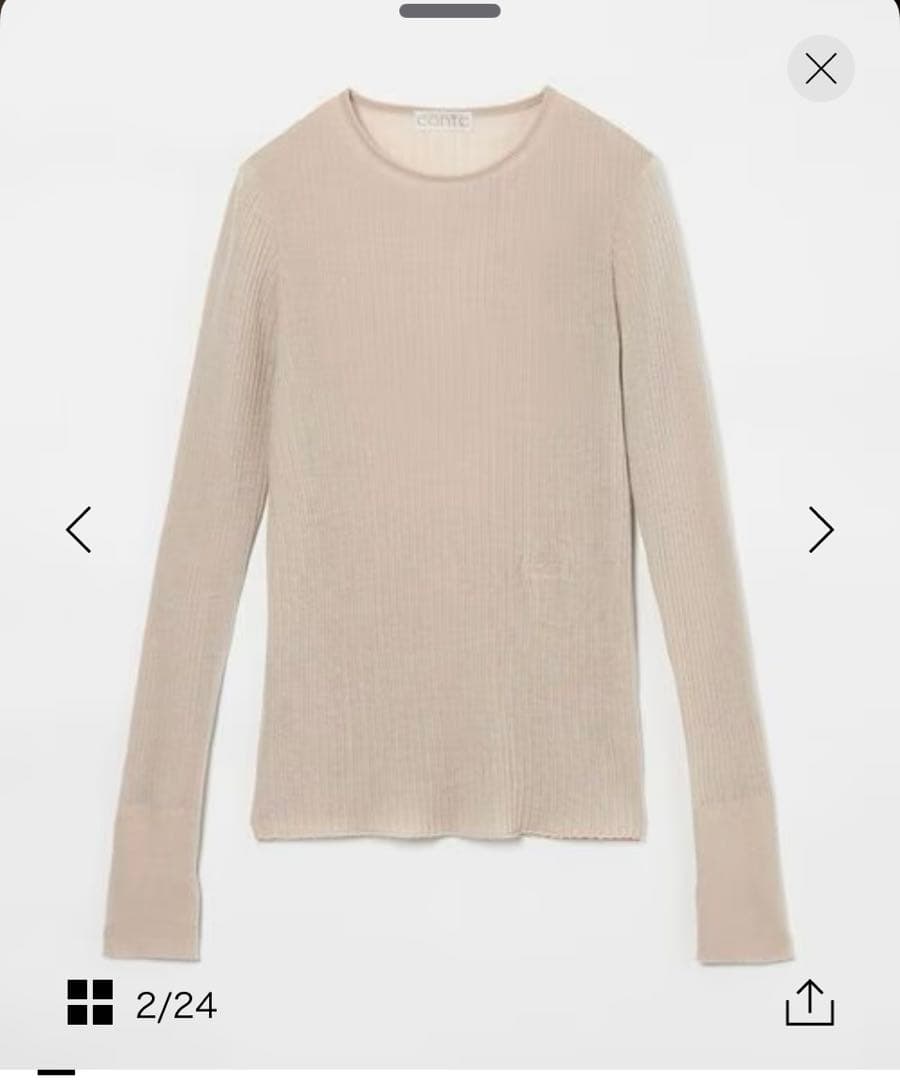
Task: Open the grid view of all photos
Action: [90, 1002]
